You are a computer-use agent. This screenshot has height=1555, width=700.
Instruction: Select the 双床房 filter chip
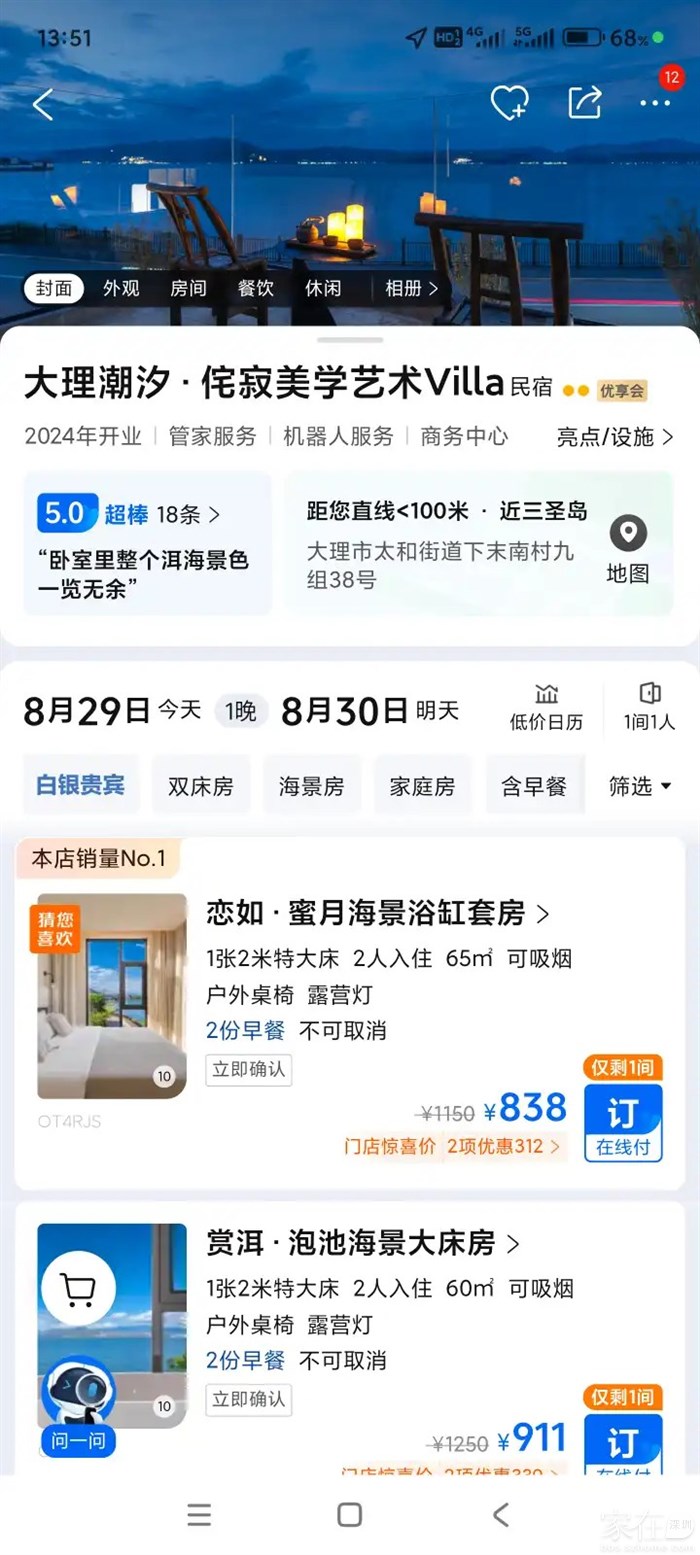coord(201,786)
